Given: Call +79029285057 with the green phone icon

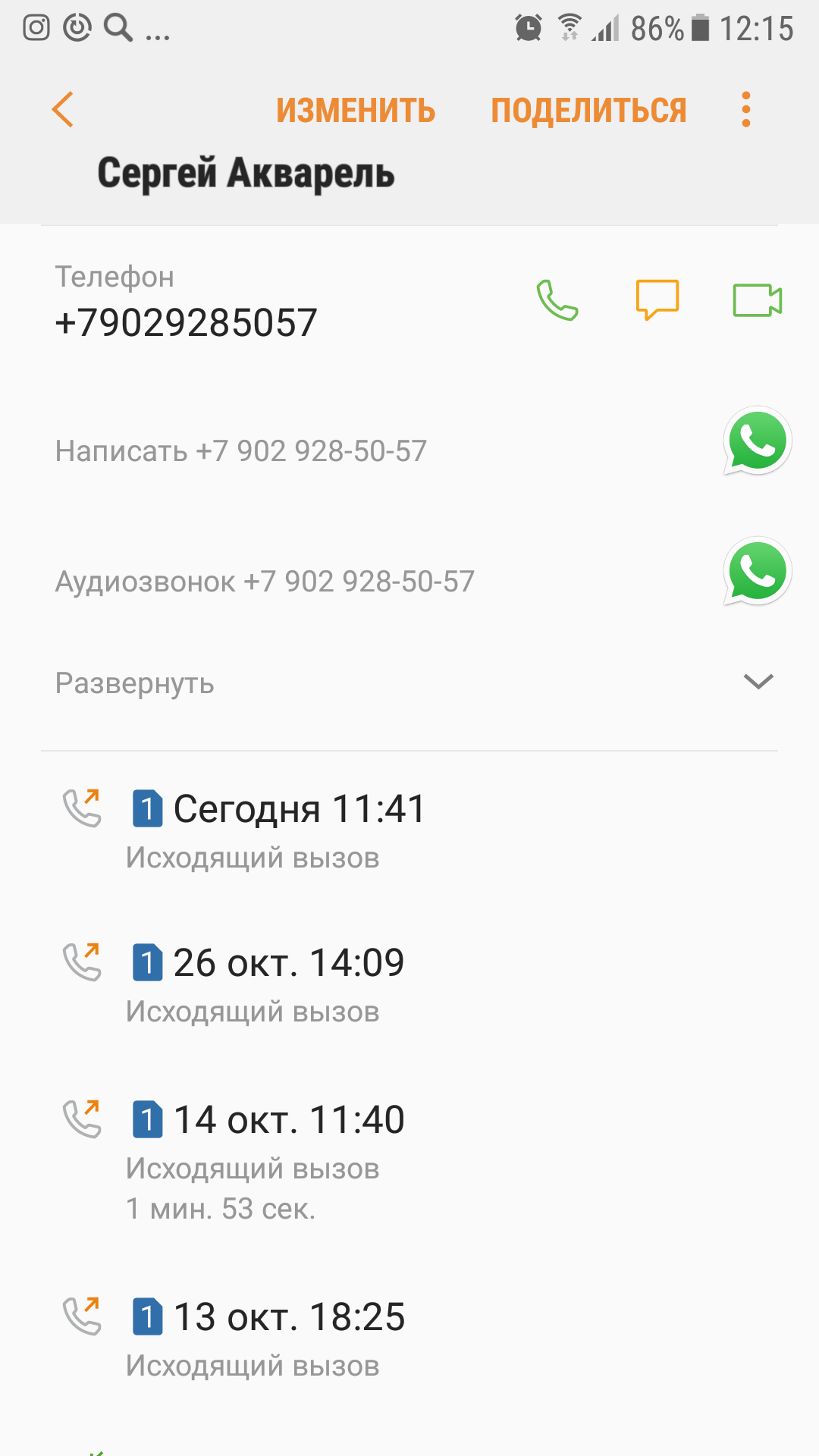Looking at the screenshot, I should [557, 300].
